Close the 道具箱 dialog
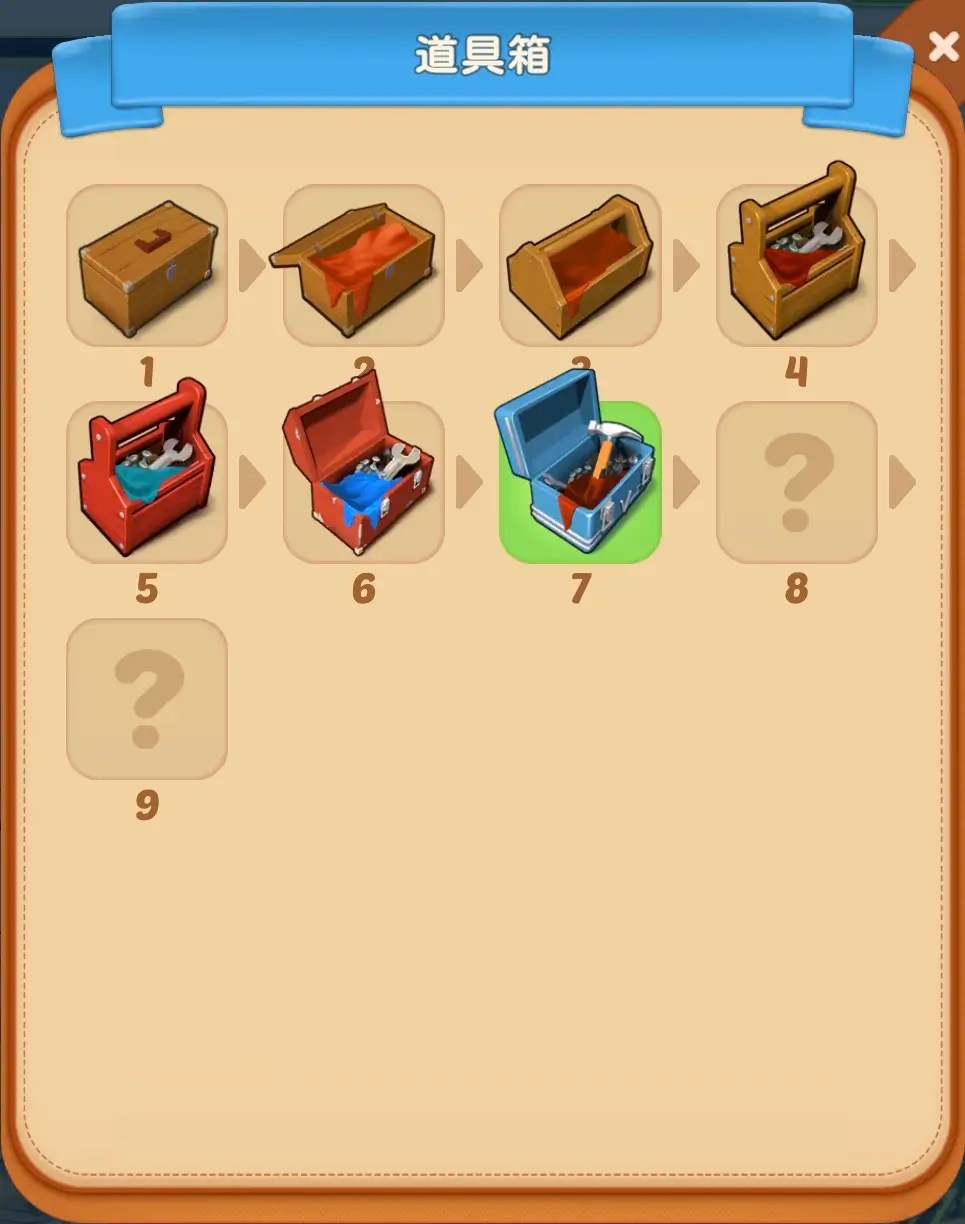965x1224 pixels. (942, 46)
